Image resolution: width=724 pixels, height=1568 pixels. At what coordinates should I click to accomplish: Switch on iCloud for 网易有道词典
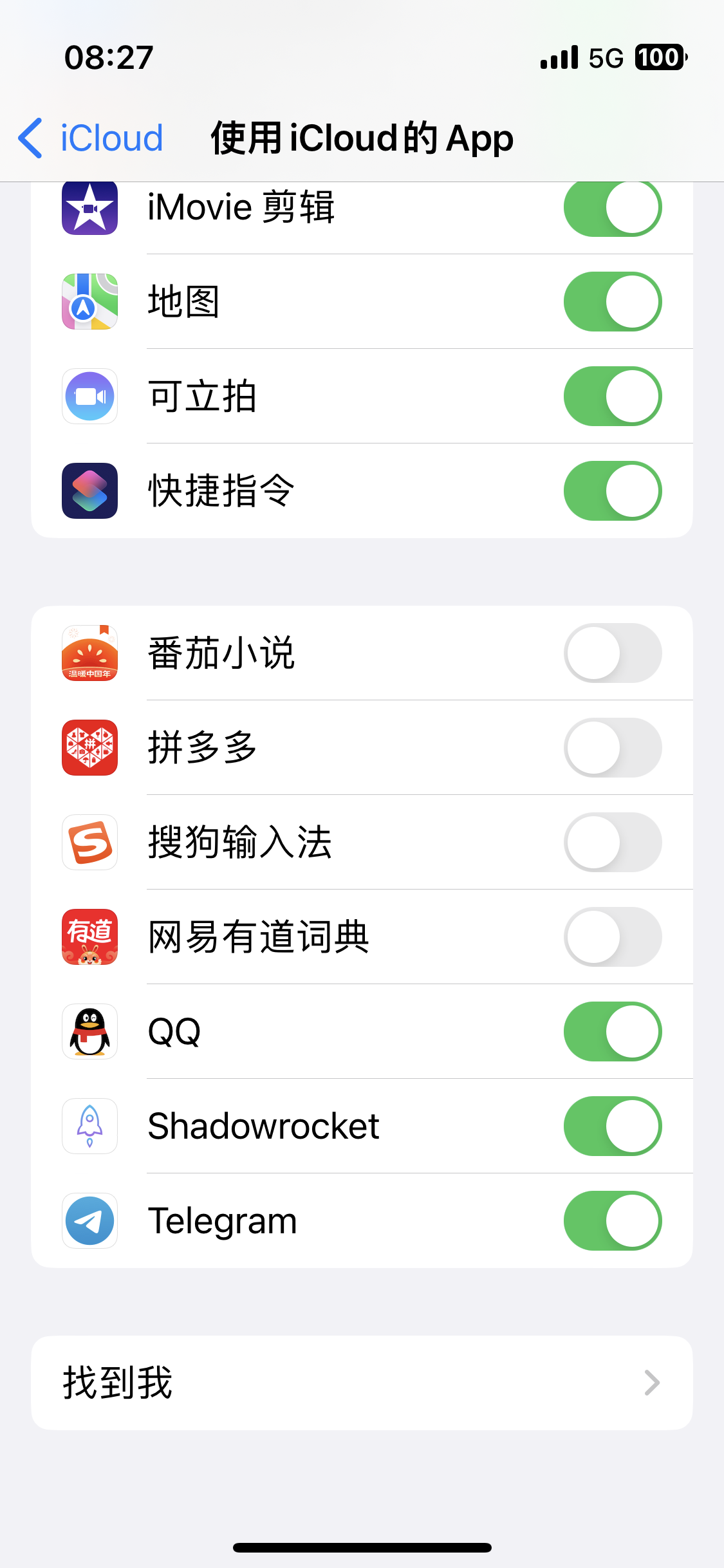pos(612,937)
